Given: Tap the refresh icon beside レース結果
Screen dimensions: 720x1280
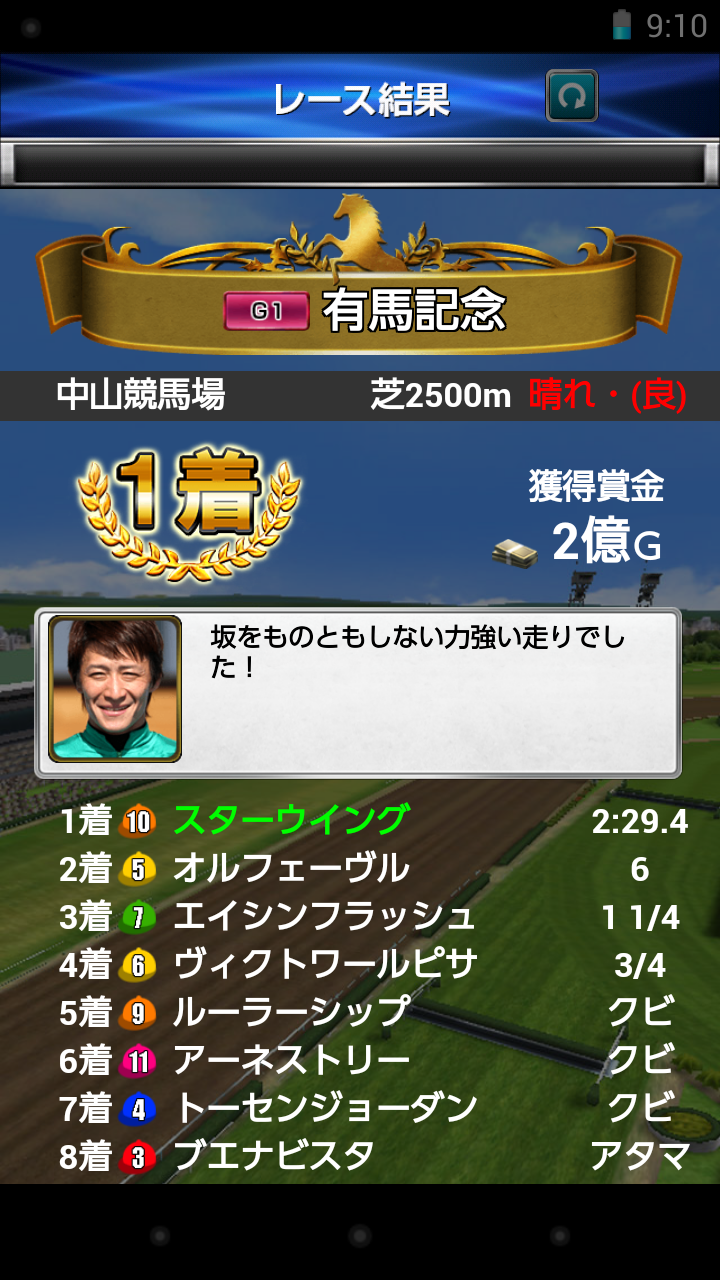Looking at the screenshot, I should pos(572,97).
